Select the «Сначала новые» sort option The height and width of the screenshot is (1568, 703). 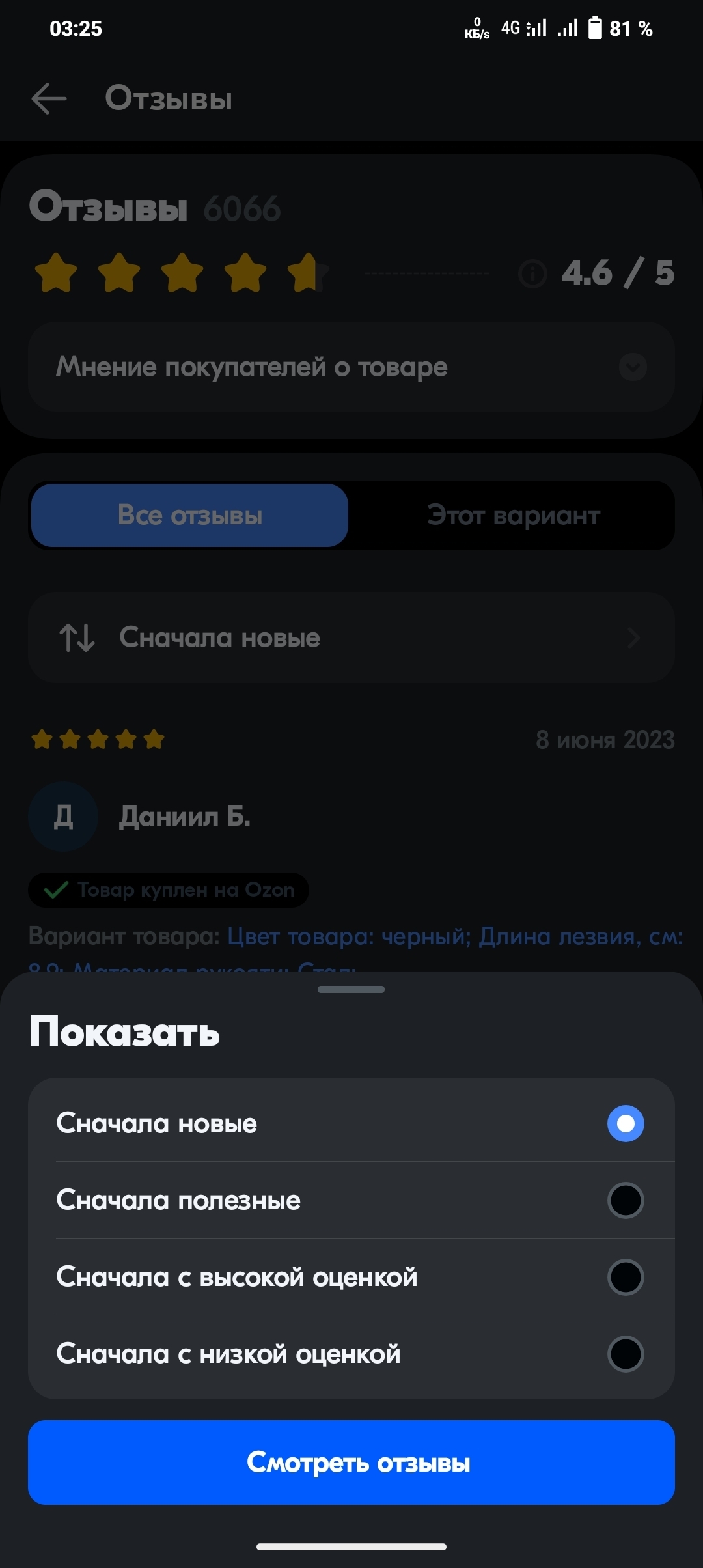pyautogui.click(x=625, y=1123)
